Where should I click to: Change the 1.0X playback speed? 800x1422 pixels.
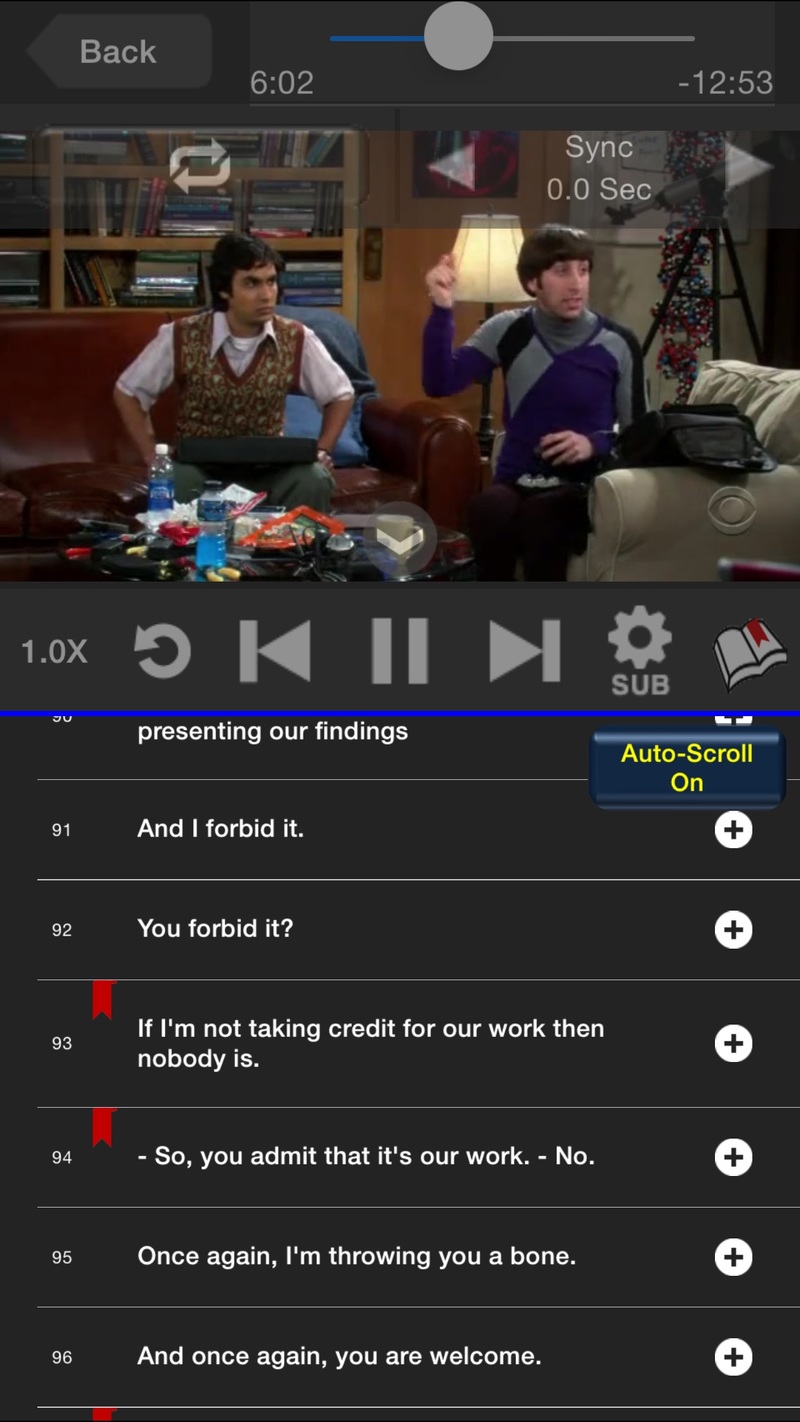point(54,652)
